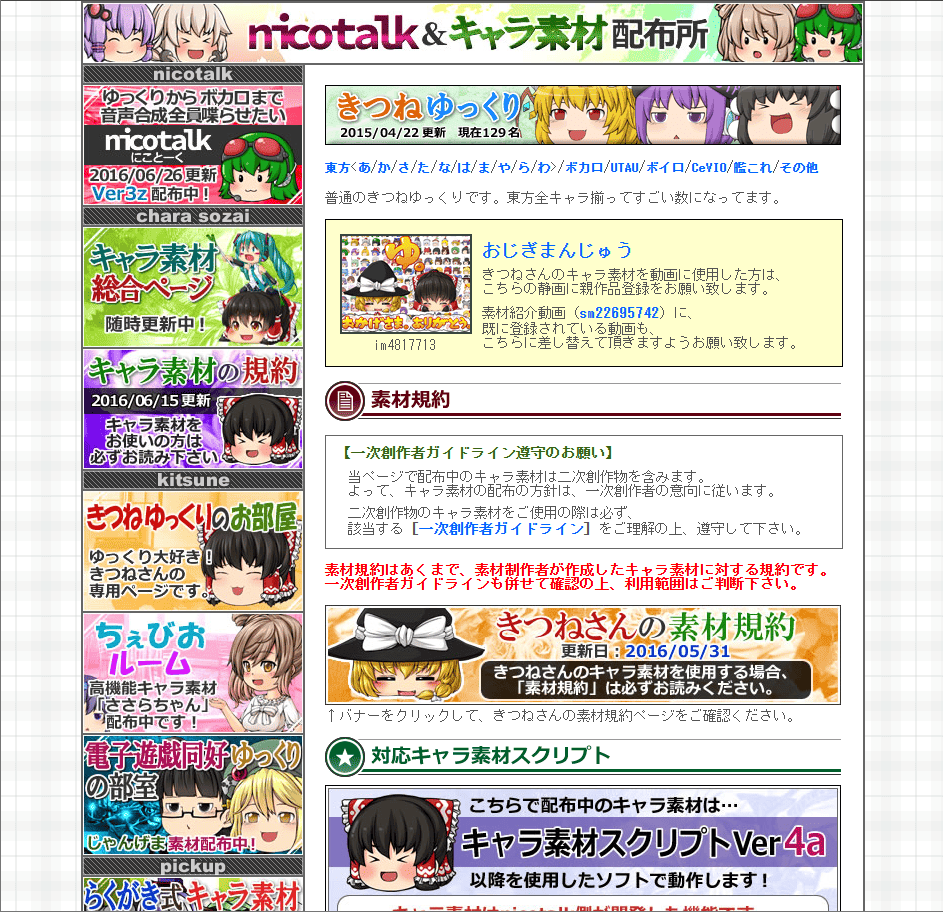This screenshot has width=943, height=912.
Task: Jump to the あ row link
Action: click(364, 168)
